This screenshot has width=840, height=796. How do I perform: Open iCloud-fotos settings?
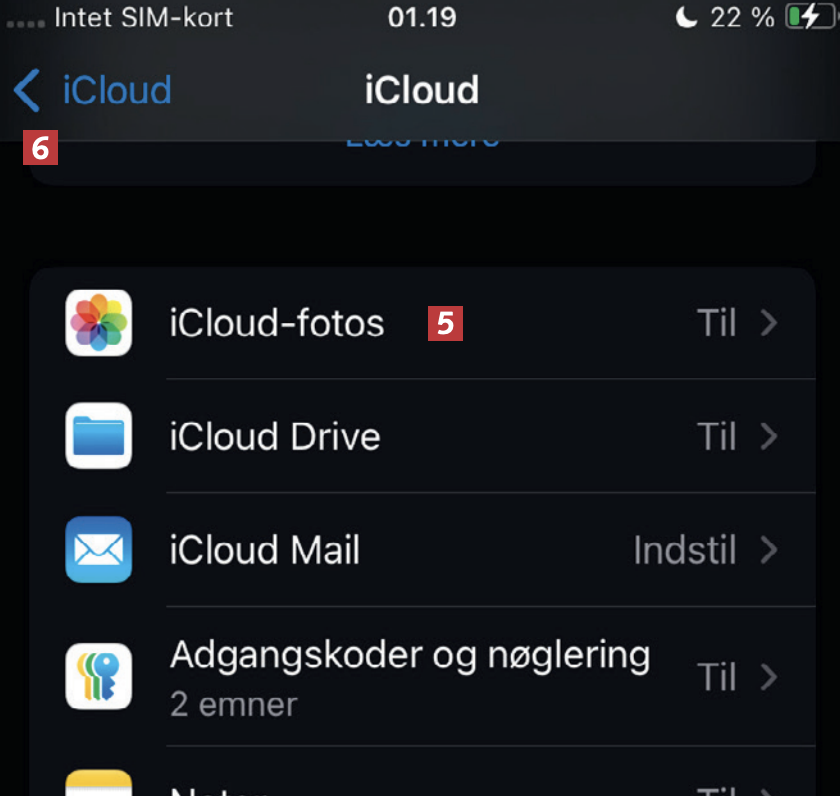(422, 323)
